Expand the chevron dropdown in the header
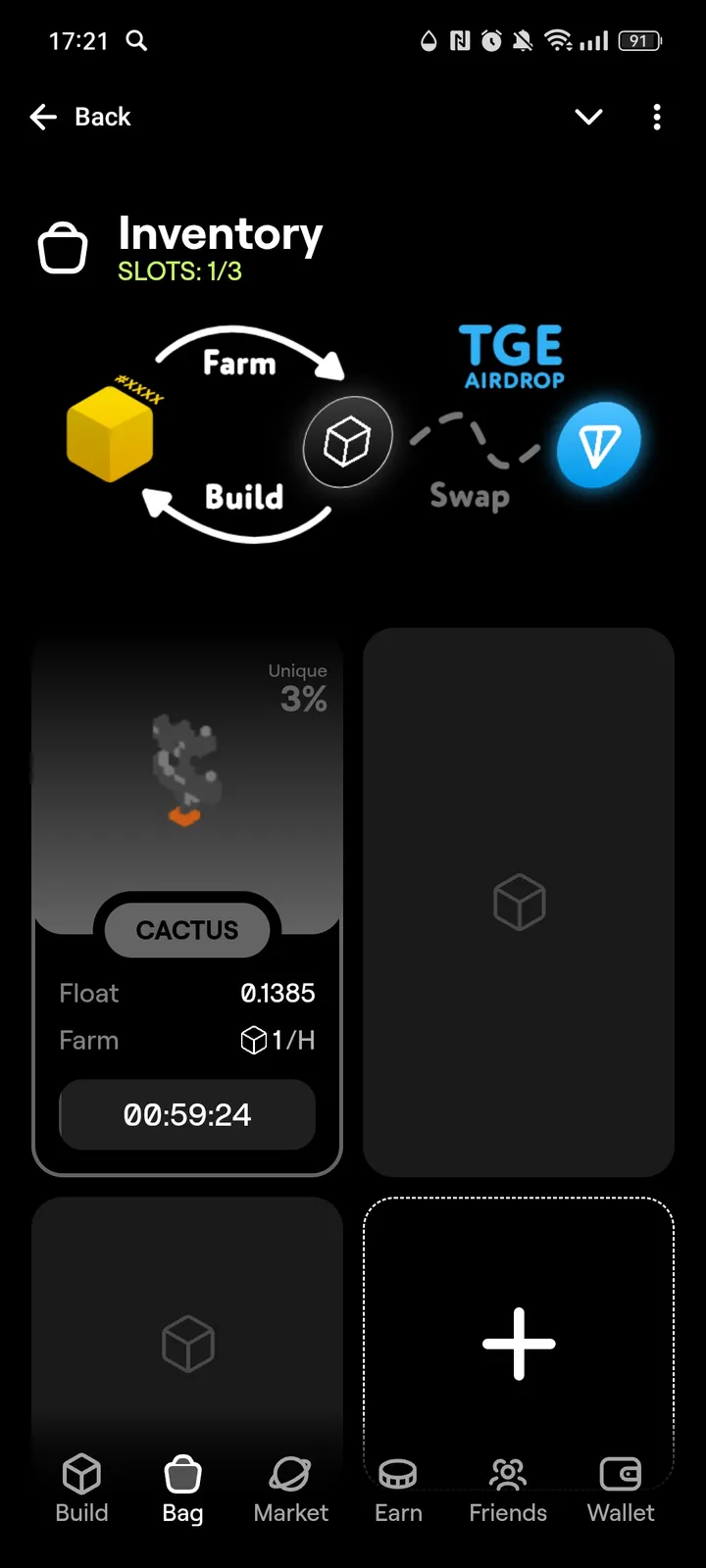 (588, 117)
